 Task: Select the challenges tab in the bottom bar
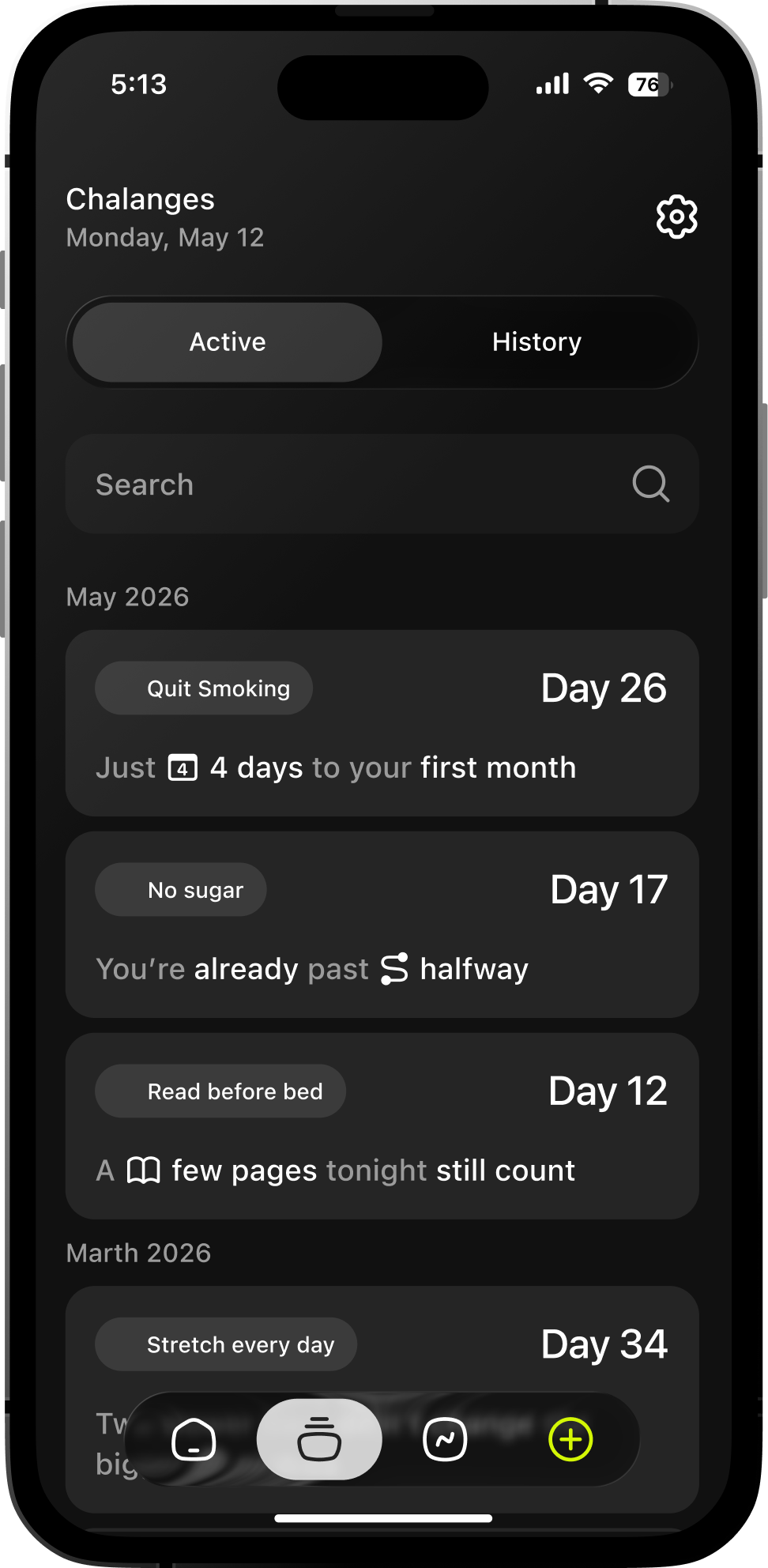coord(319,1439)
